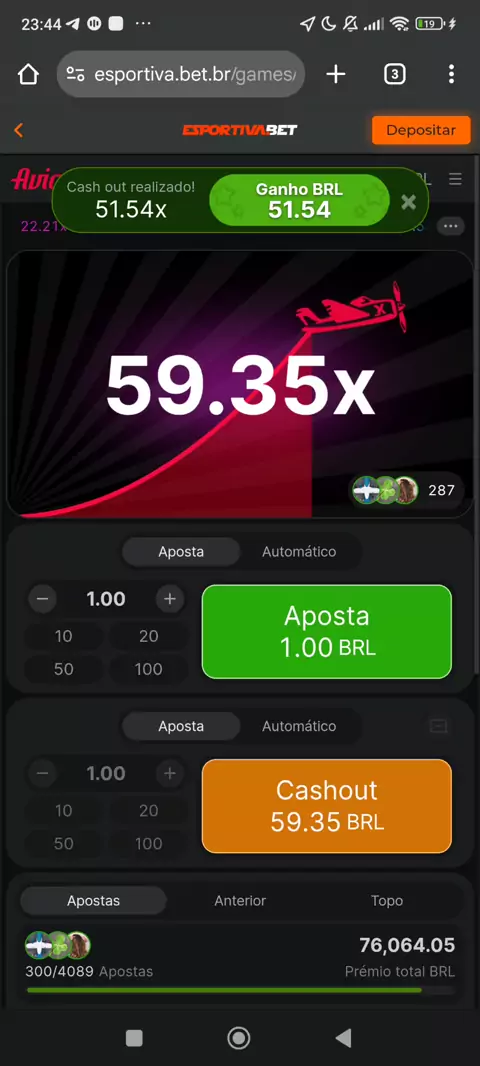The height and width of the screenshot is (1066, 480).
Task: Go back with the orange arrow
Action: point(18,130)
